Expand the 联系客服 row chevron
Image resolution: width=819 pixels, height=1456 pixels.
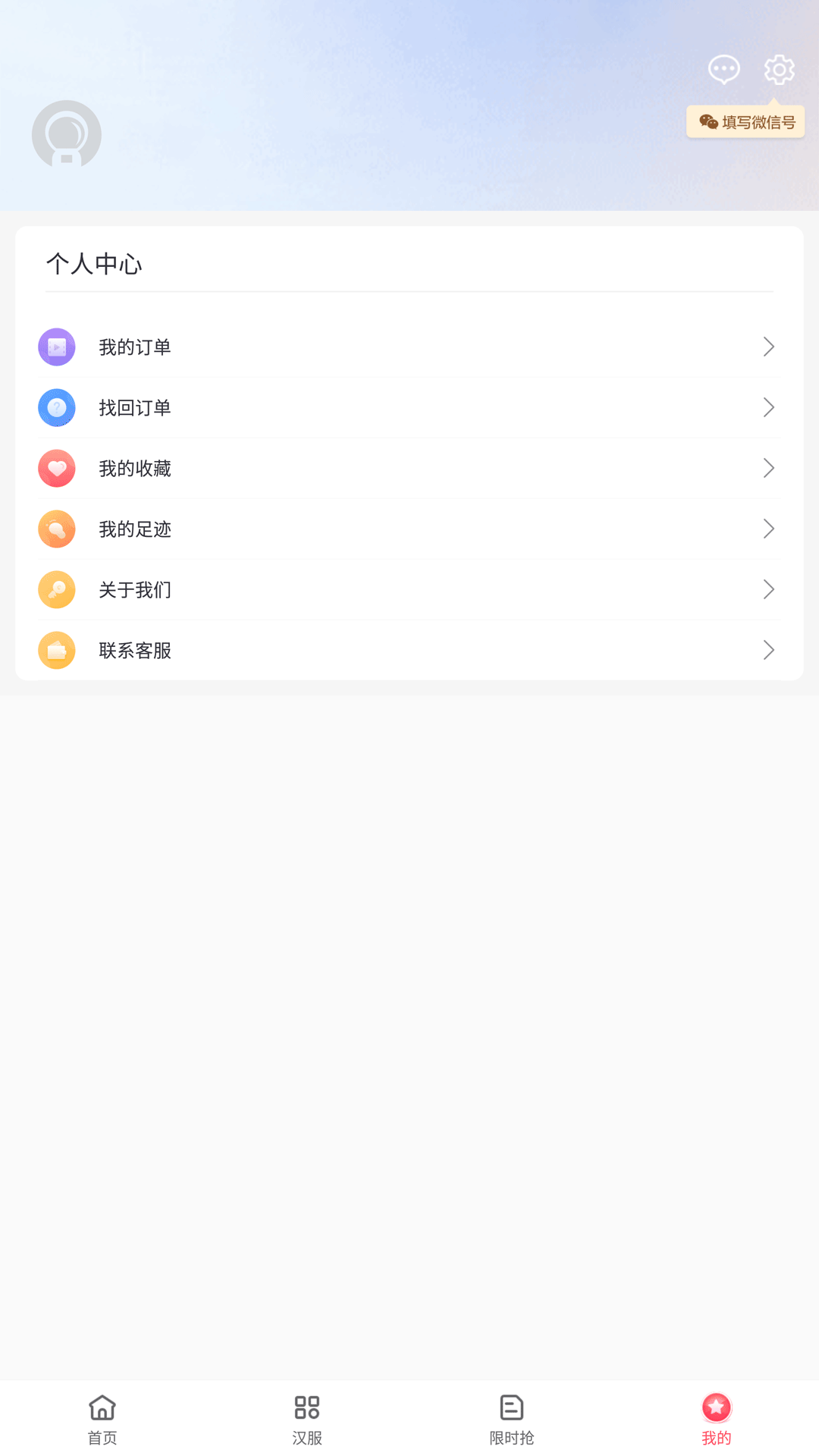[x=768, y=650]
